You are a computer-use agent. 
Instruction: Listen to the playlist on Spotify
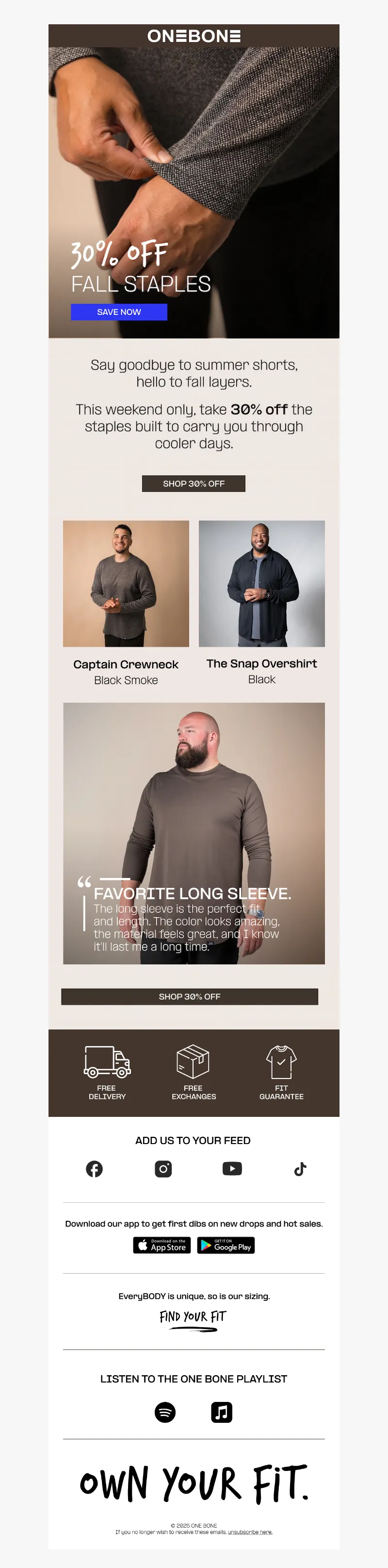[x=165, y=1412]
